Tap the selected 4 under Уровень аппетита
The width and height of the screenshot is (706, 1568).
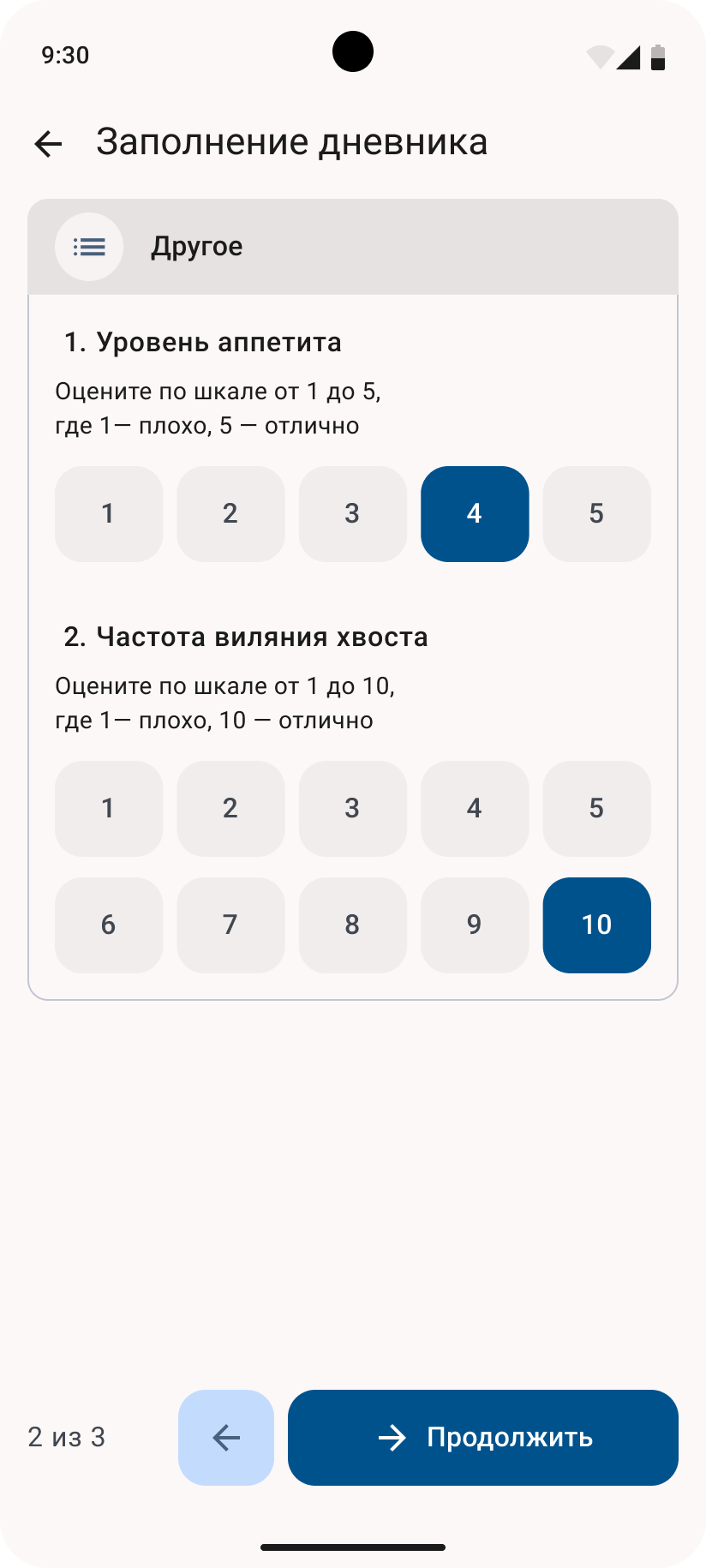475,514
